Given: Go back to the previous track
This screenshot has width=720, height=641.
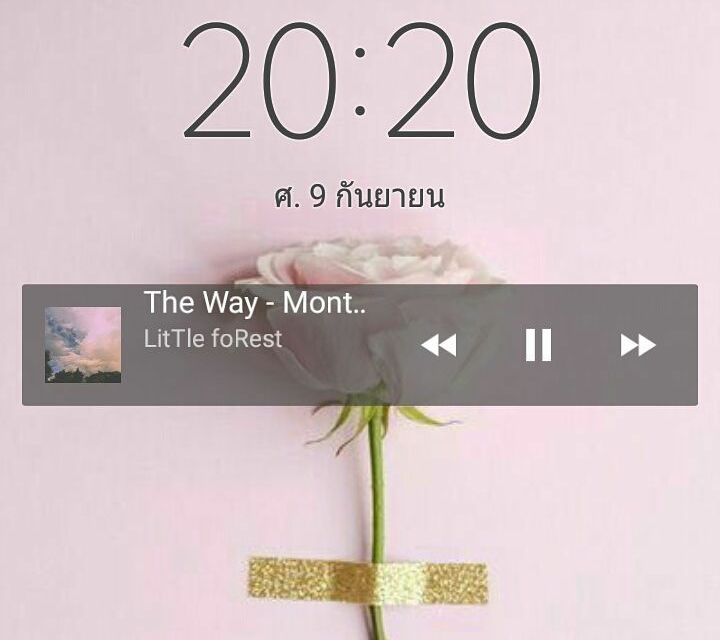Looking at the screenshot, I should coord(438,345).
